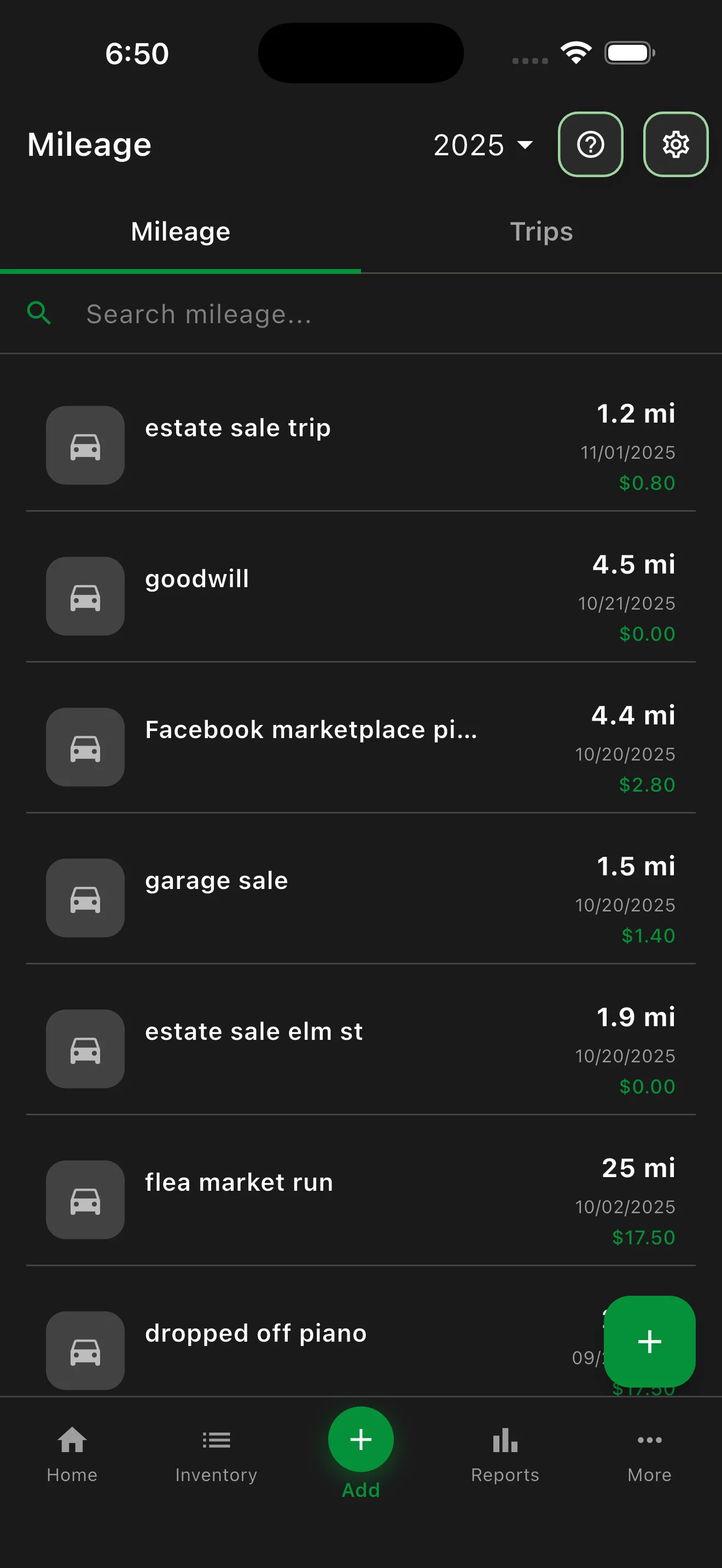Tap the car icon beside estate sale trip
Viewport: 722px width, 1568px height.
click(x=85, y=445)
